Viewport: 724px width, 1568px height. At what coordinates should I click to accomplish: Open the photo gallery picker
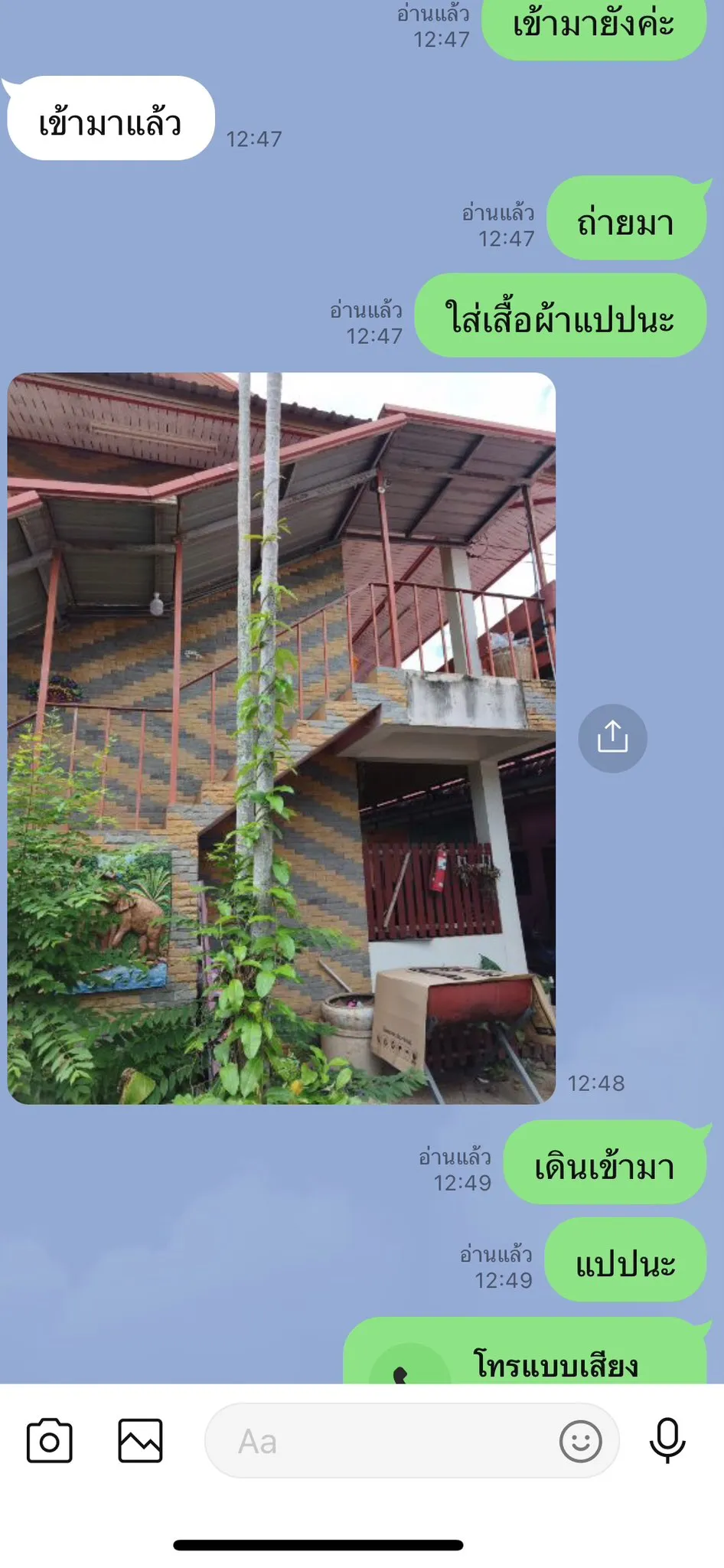click(x=140, y=1441)
